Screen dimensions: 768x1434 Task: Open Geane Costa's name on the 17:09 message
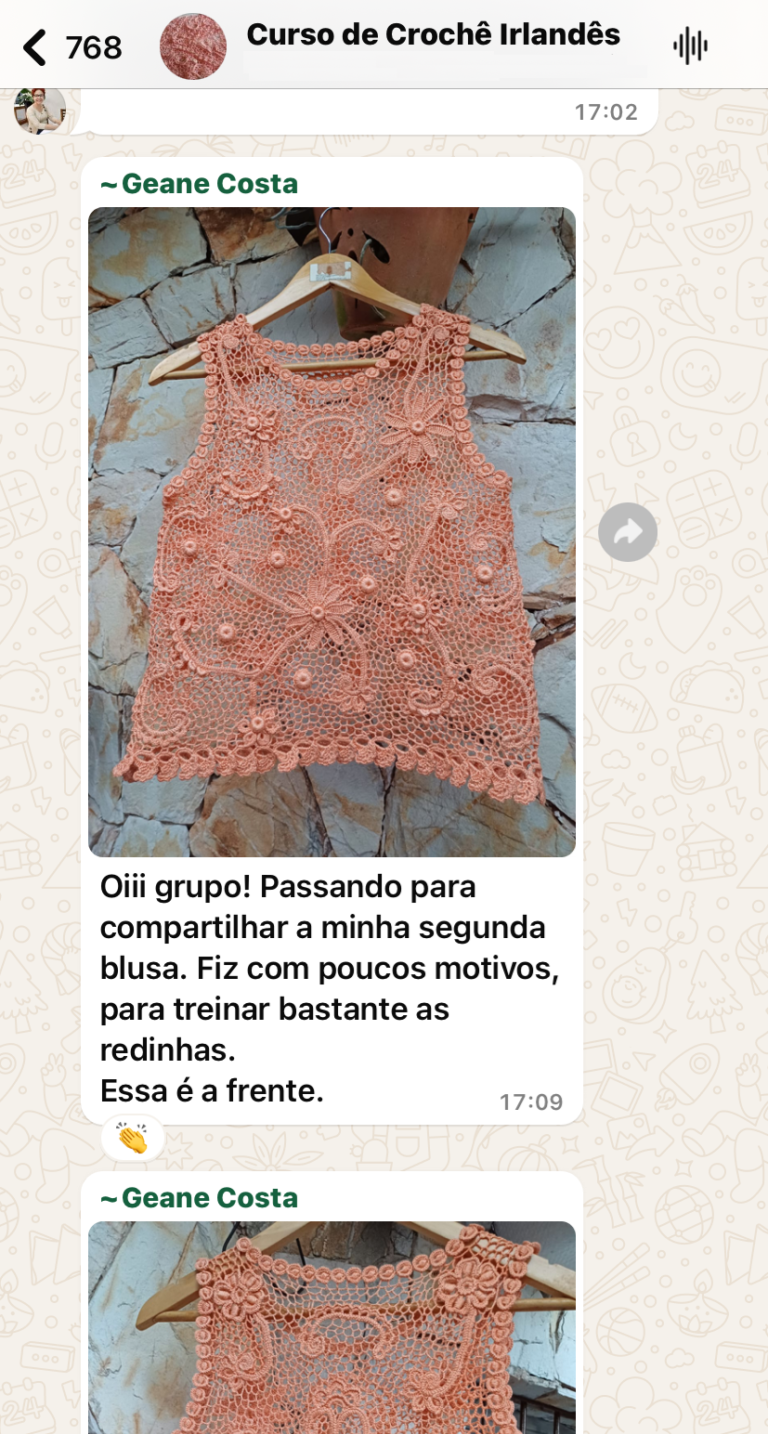pos(200,184)
